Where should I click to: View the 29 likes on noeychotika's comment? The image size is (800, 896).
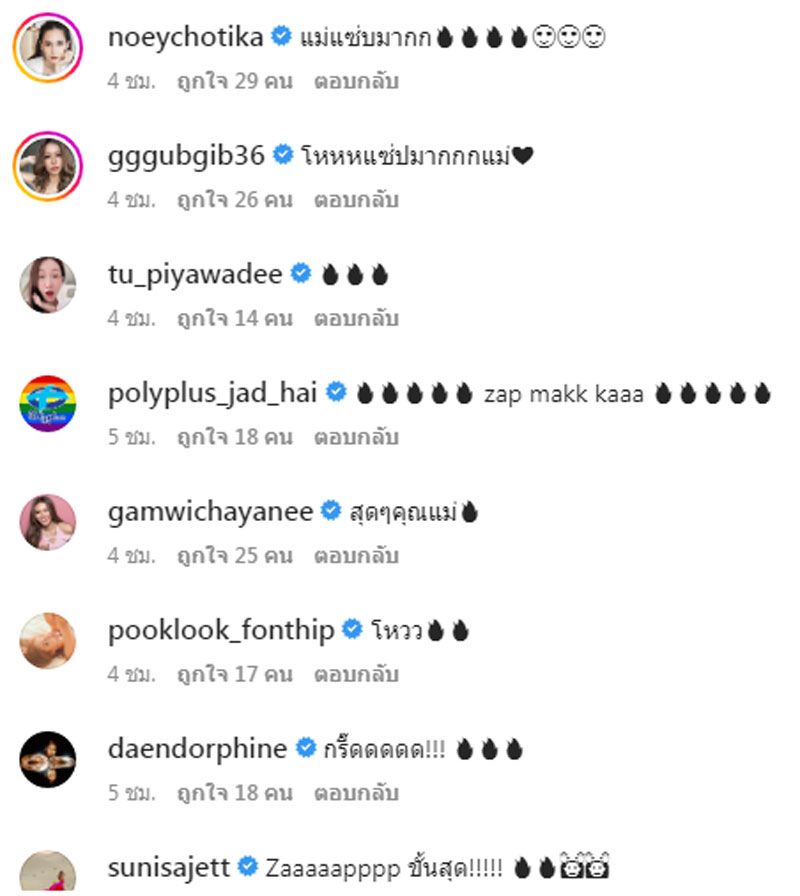(x=234, y=81)
